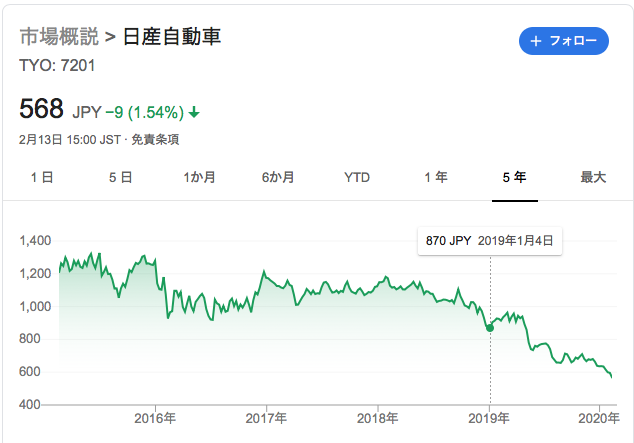Show the 1年 price chart
634x443 pixels.
(x=436, y=177)
